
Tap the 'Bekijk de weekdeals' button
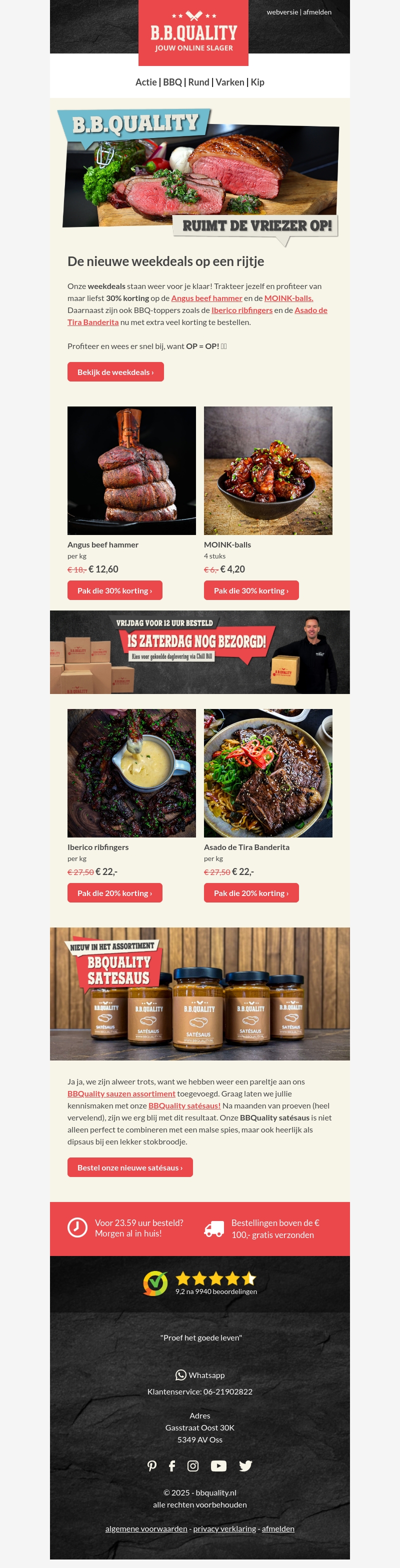[x=115, y=372]
